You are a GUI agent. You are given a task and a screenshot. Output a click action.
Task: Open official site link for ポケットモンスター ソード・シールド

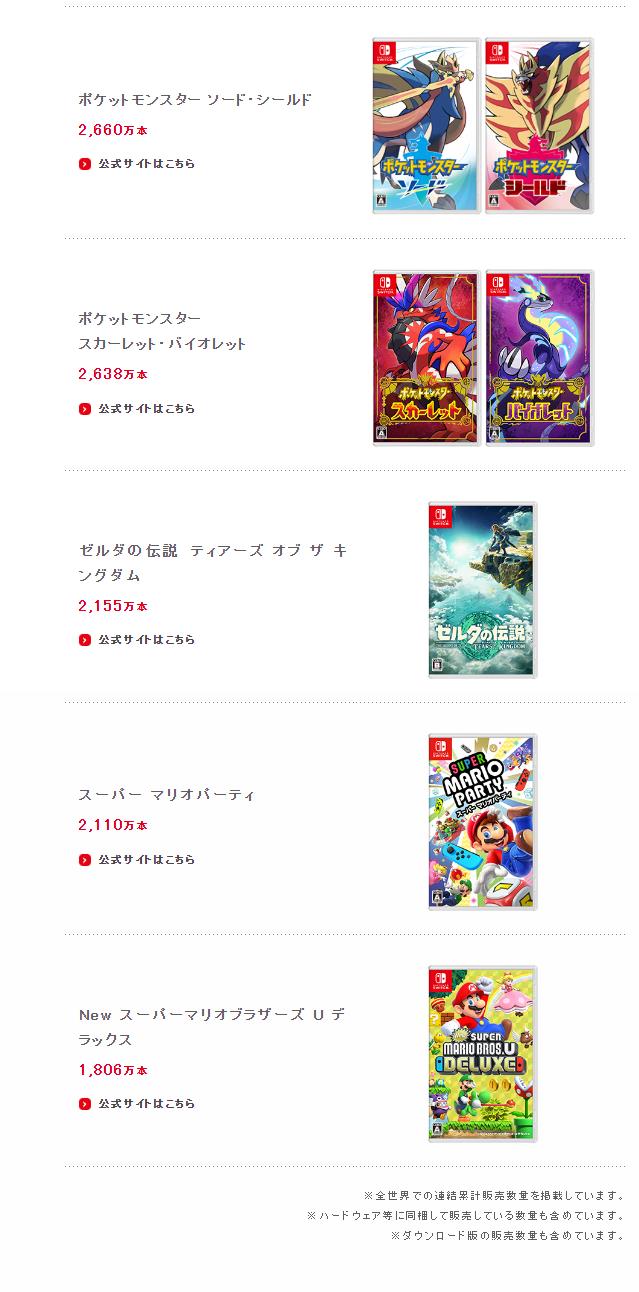tap(145, 163)
